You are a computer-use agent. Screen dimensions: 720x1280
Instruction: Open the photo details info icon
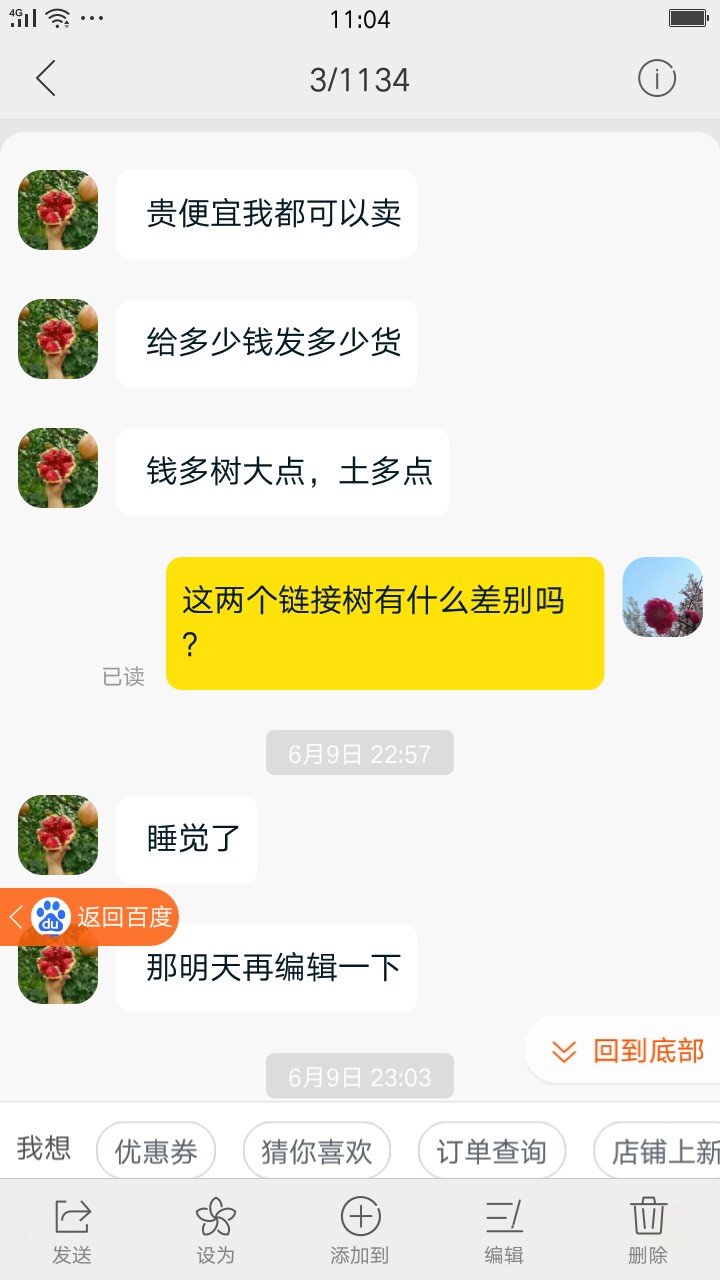[x=657, y=79]
